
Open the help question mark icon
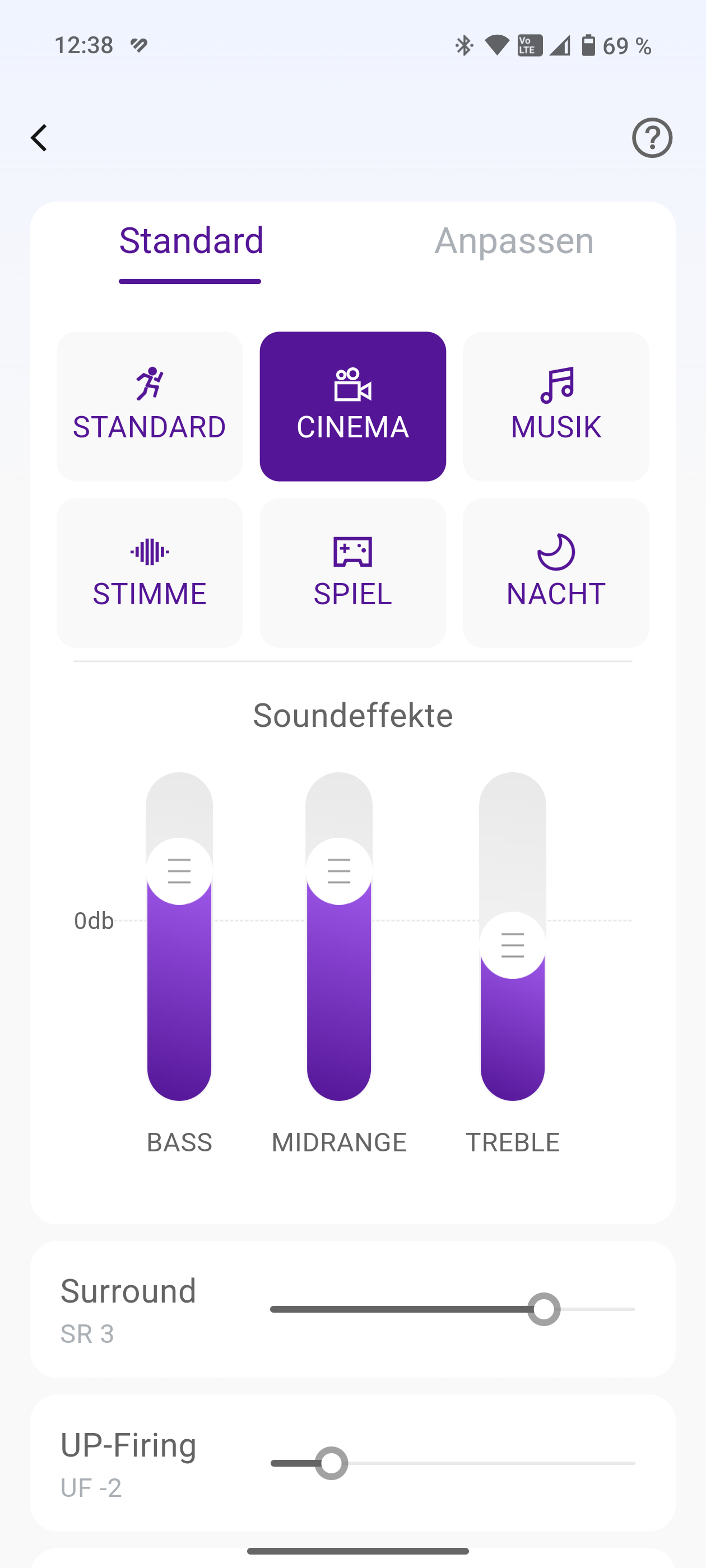(652, 138)
